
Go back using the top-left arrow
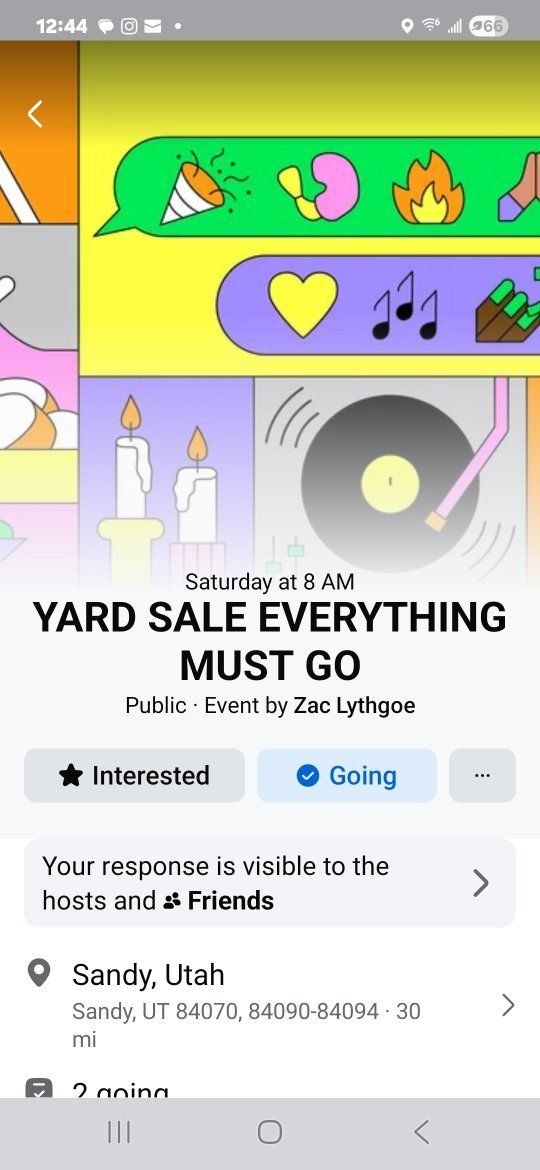coord(34,114)
